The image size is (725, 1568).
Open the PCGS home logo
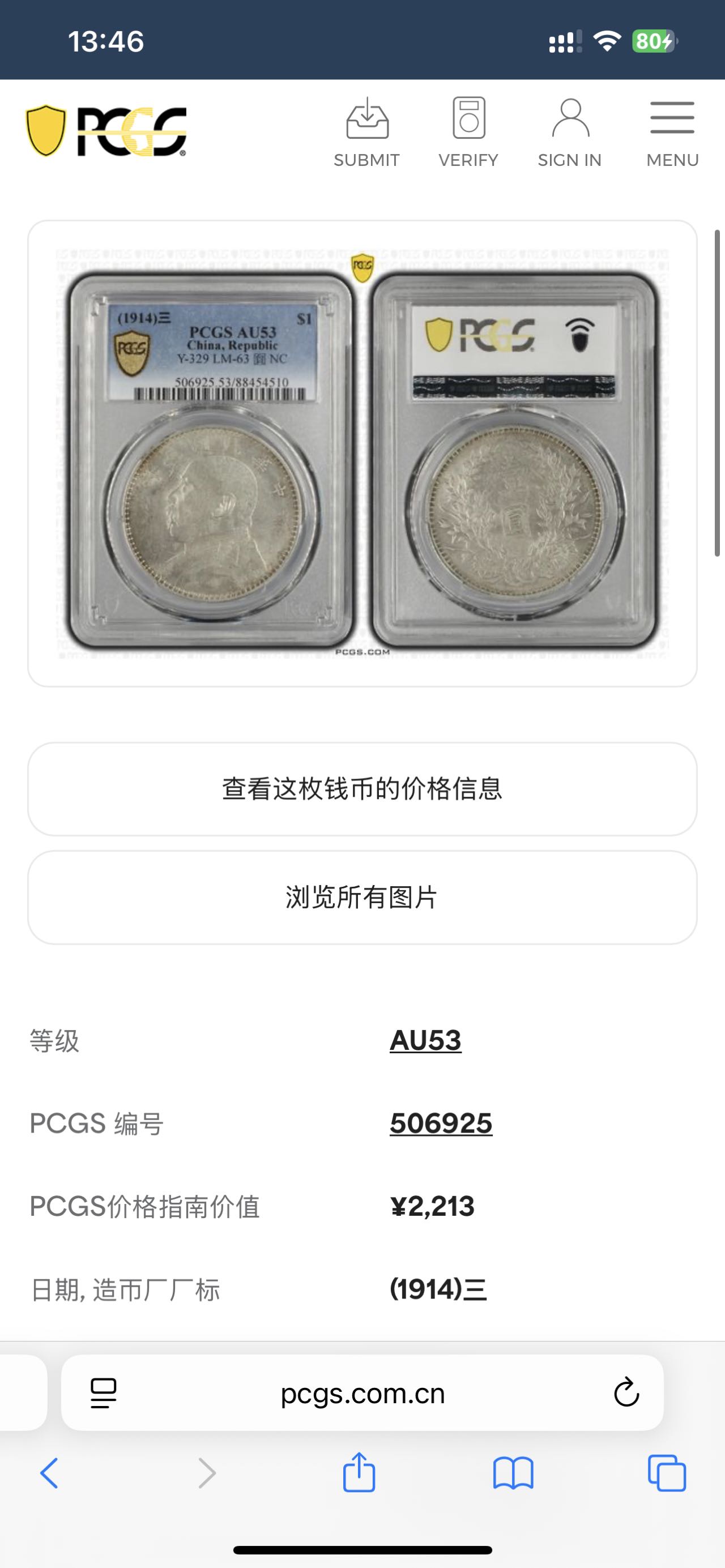[106, 130]
